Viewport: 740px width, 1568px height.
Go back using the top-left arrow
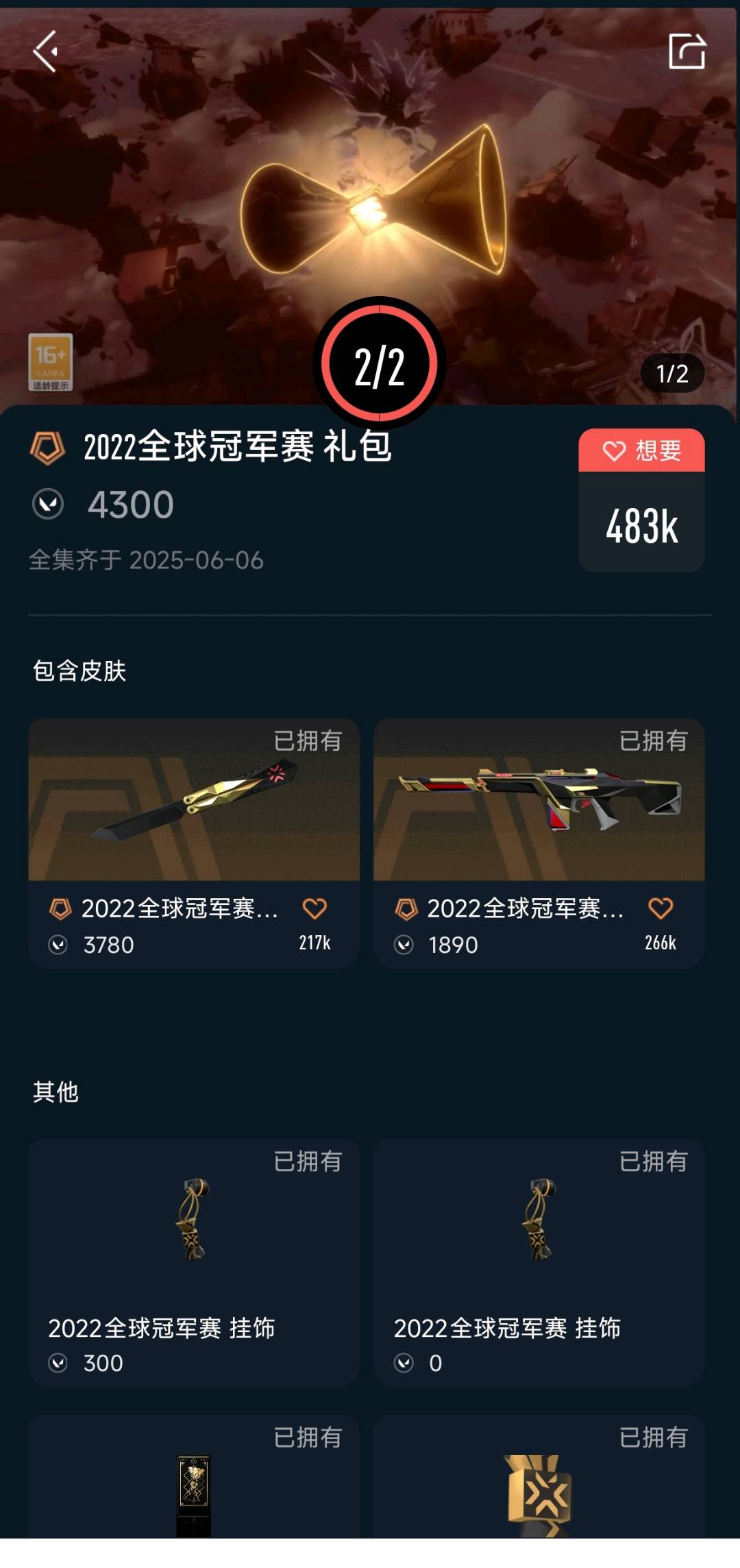coord(45,51)
